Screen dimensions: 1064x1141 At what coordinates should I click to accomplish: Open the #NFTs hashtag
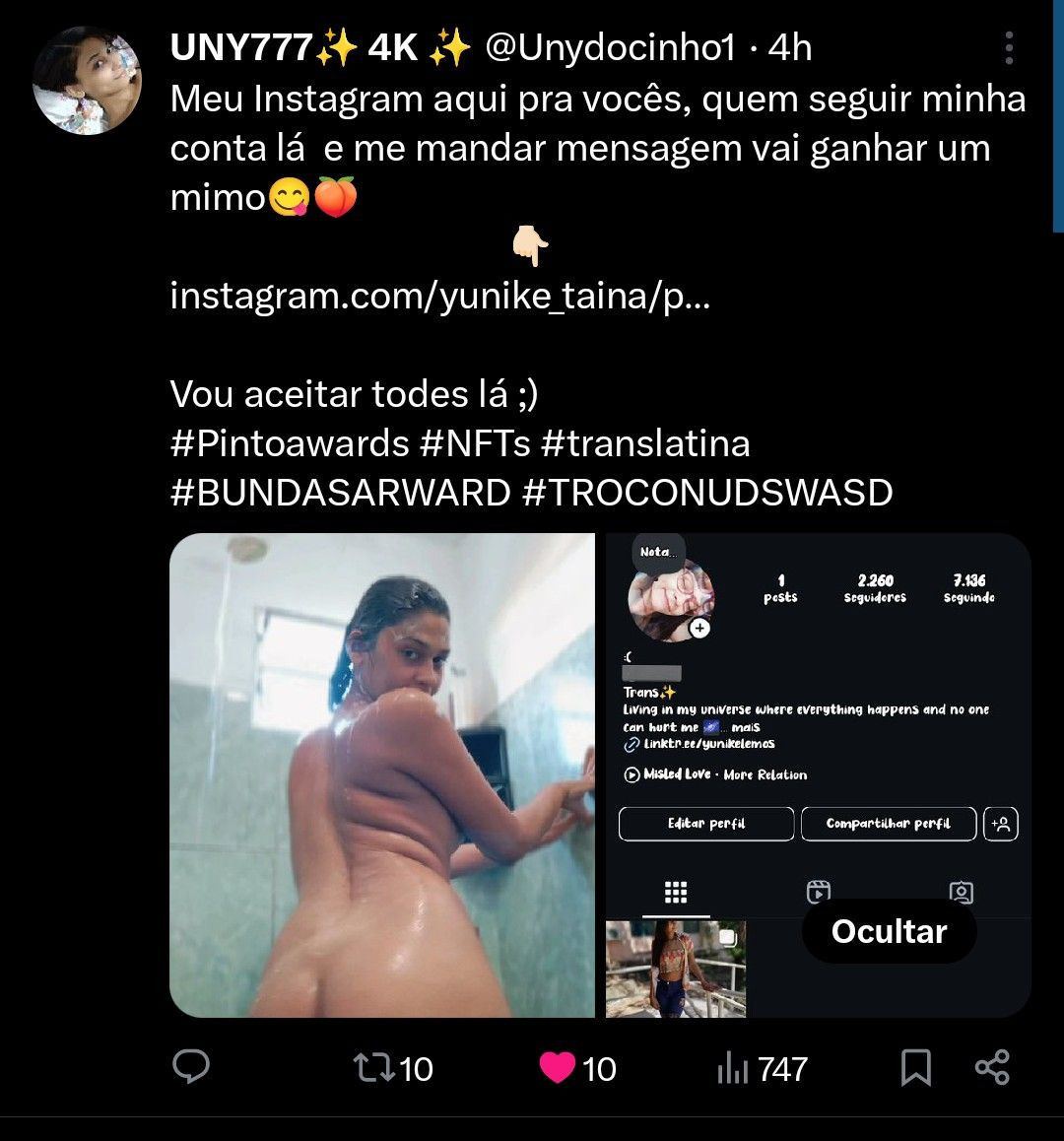point(475,443)
